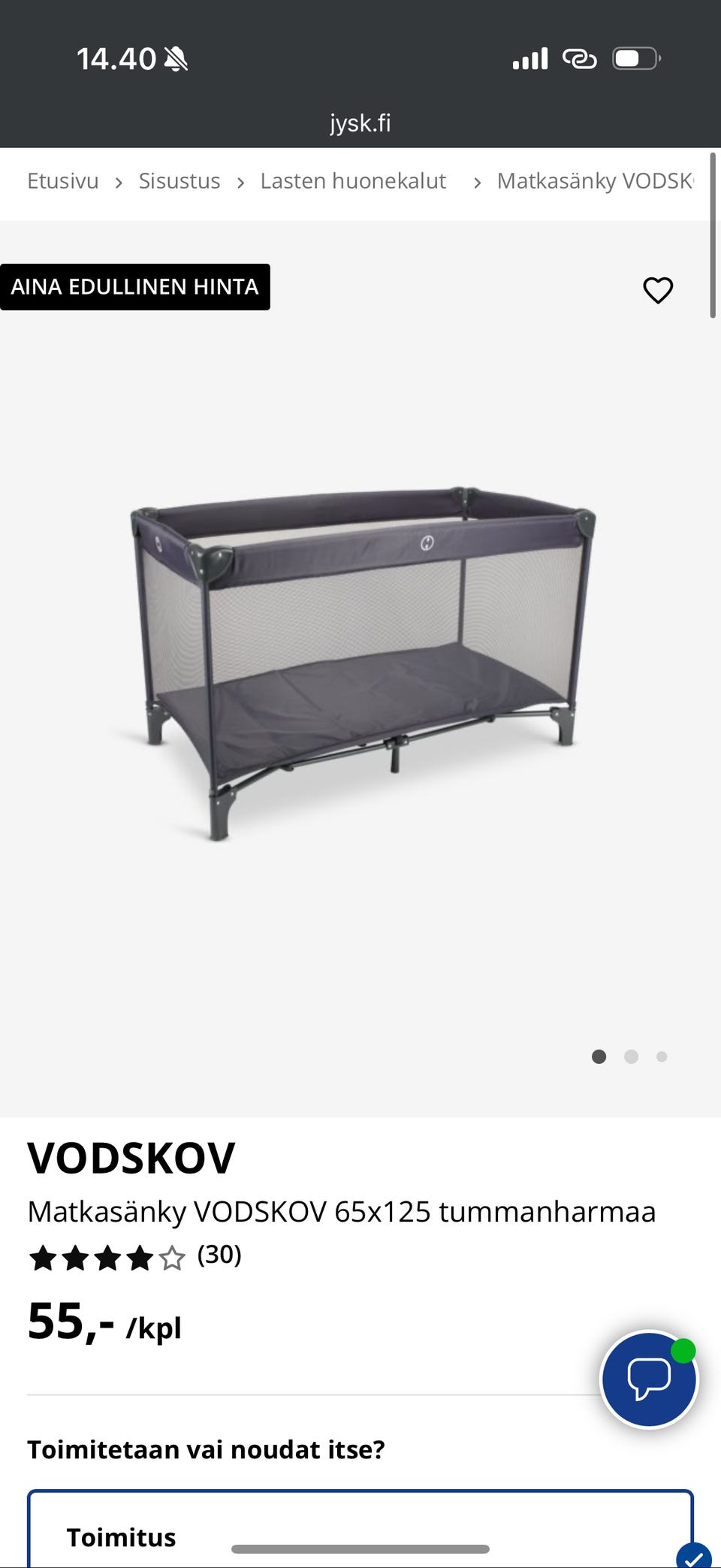Open Lasten huonekalut breadcrumb category
The image size is (721, 1568).
(x=353, y=181)
